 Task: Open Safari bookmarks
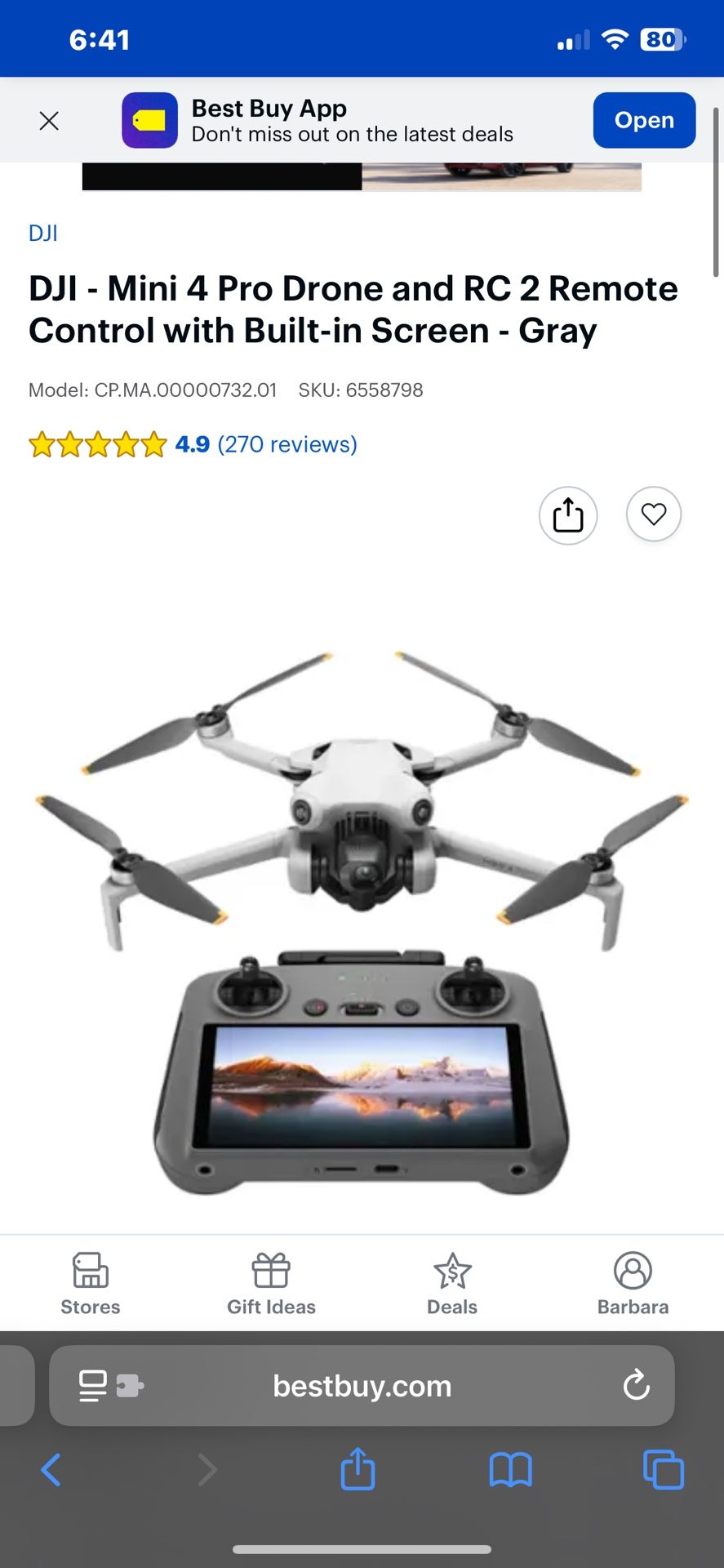point(510,1470)
